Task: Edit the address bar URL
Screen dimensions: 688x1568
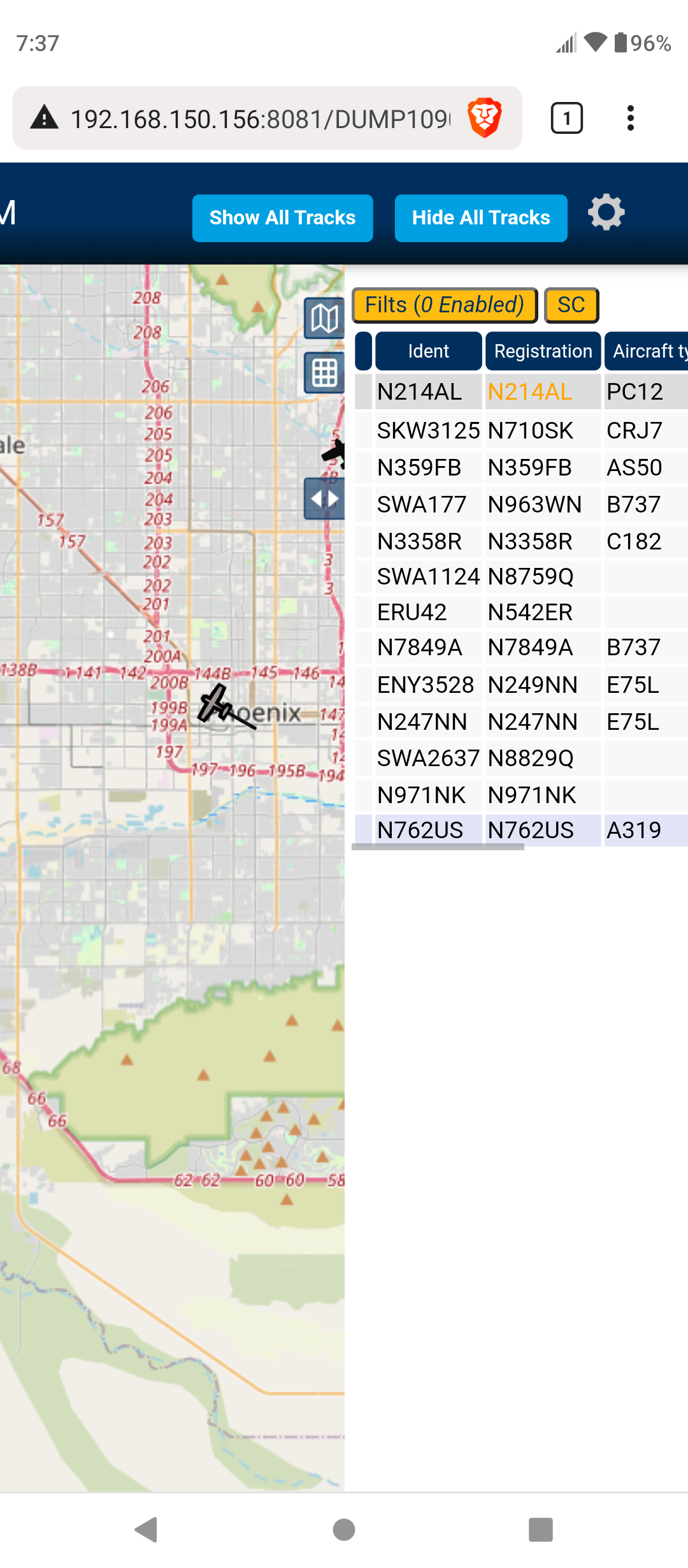Action: coord(260,119)
